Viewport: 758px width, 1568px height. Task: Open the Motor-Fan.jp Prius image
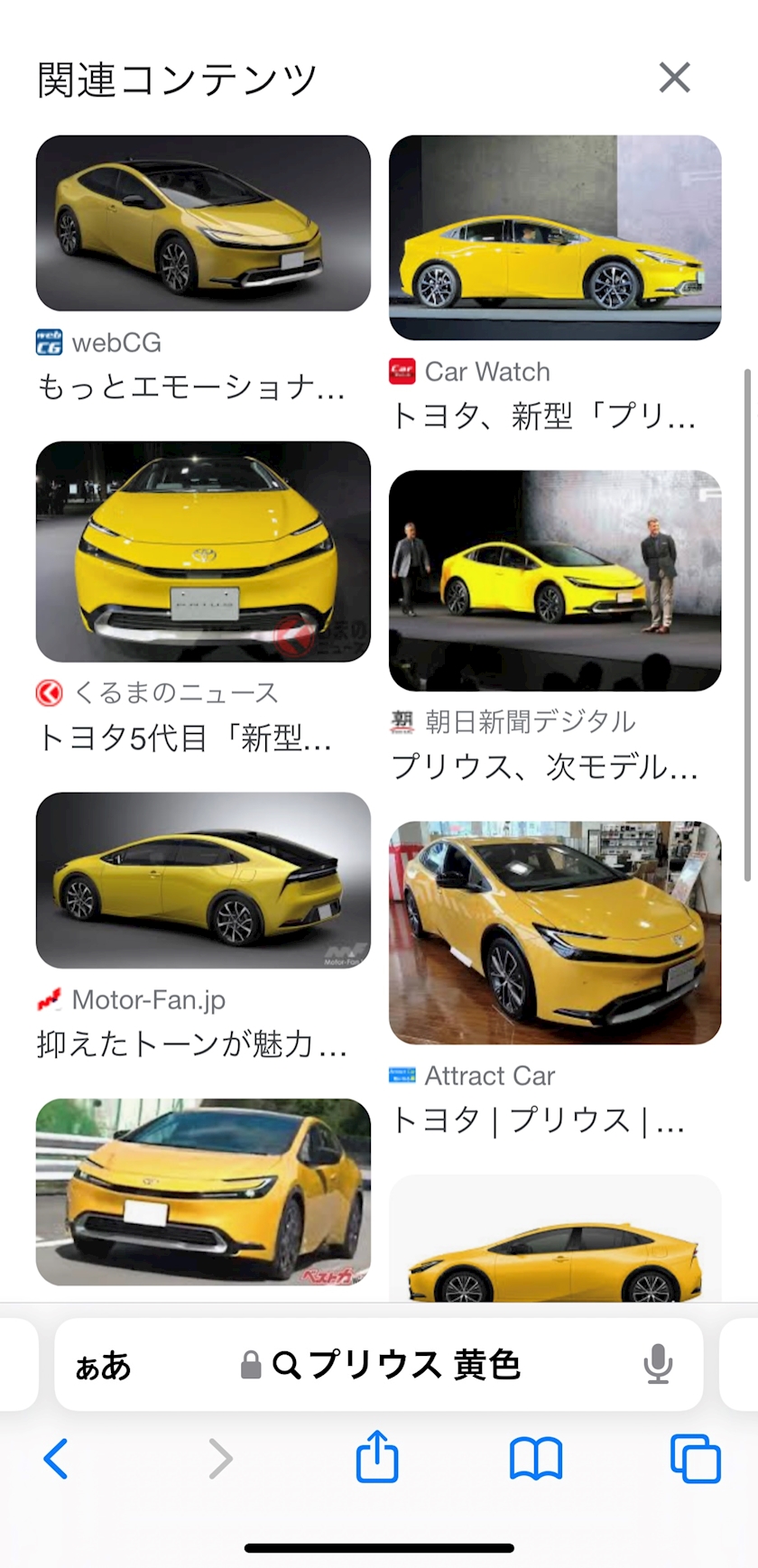pyautogui.click(x=203, y=880)
